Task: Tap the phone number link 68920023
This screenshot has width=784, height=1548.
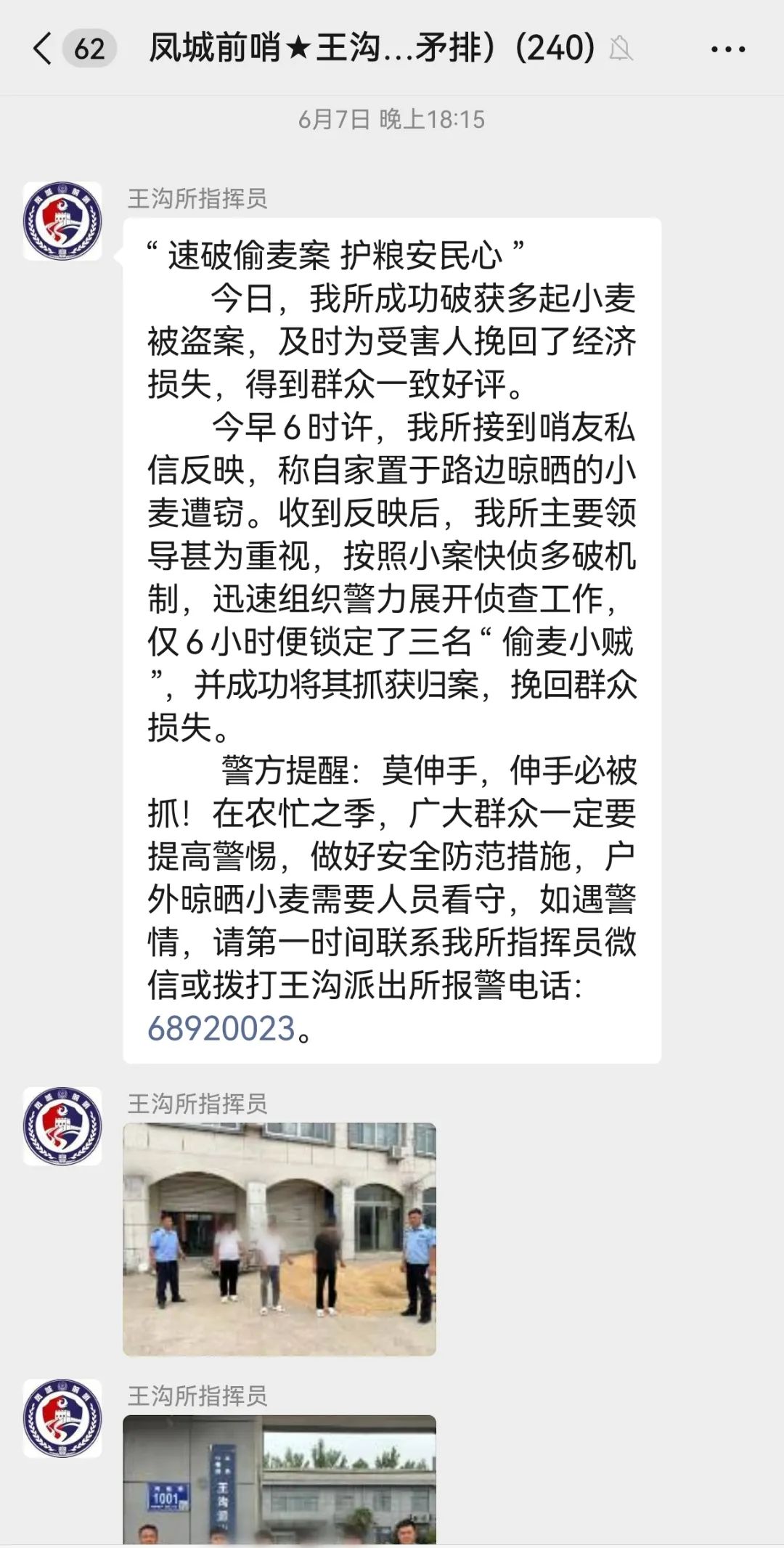Action: 221,1029
